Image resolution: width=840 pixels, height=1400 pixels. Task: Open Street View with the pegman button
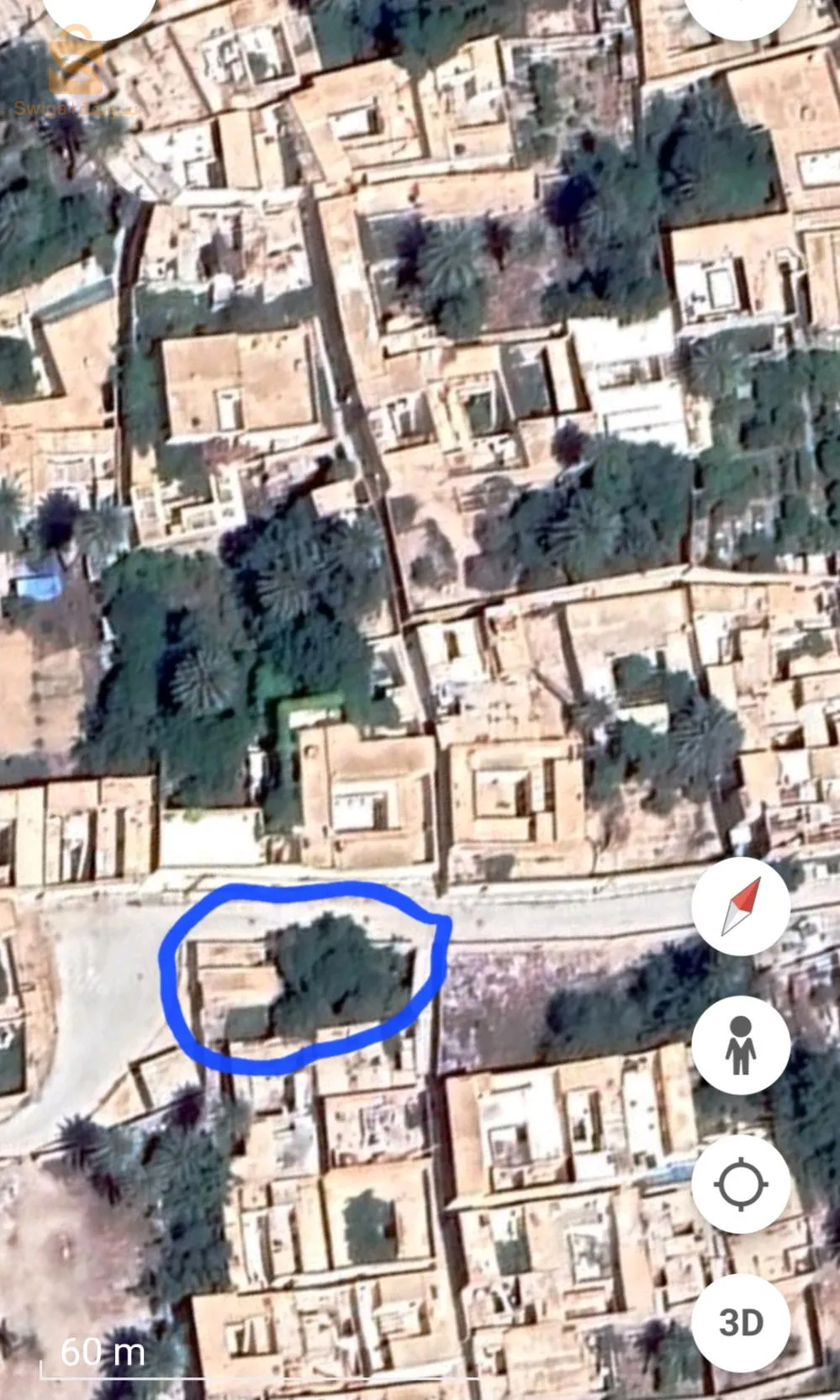tap(741, 1045)
